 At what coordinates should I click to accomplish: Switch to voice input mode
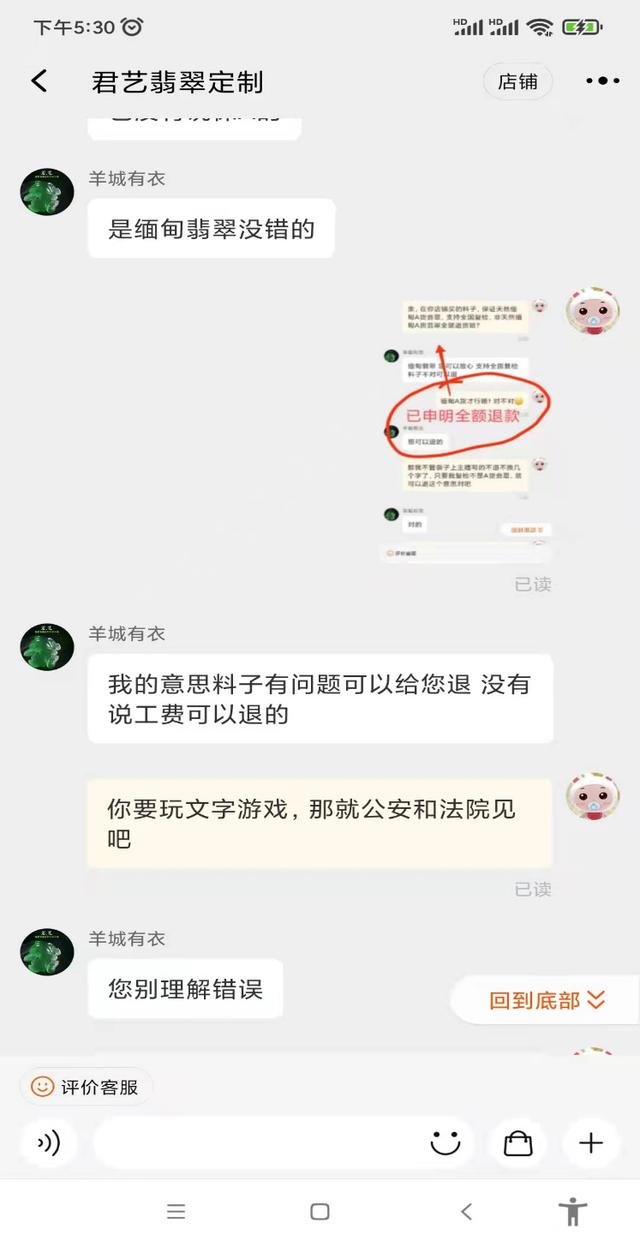click(x=48, y=1143)
